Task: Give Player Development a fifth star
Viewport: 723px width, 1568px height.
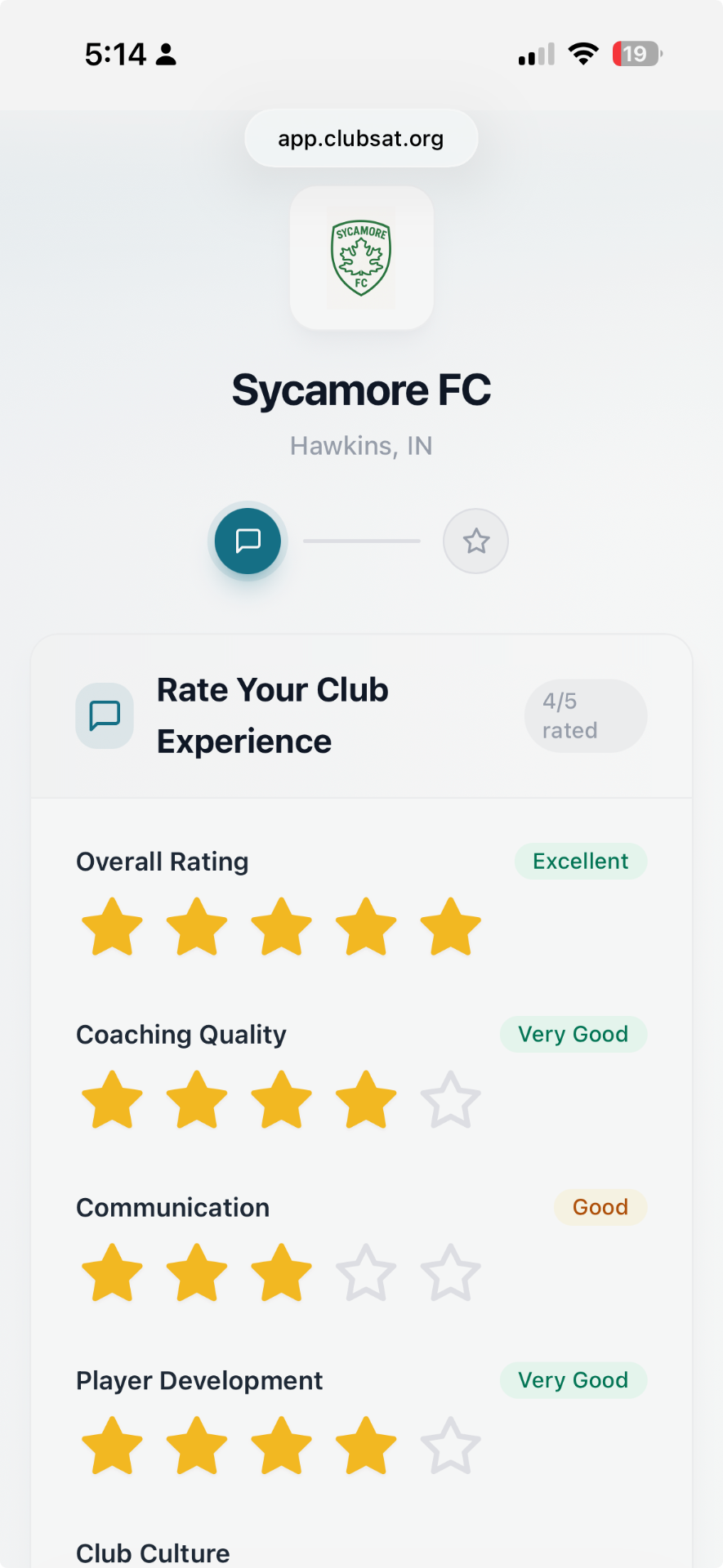Action: coord(450,1445)
